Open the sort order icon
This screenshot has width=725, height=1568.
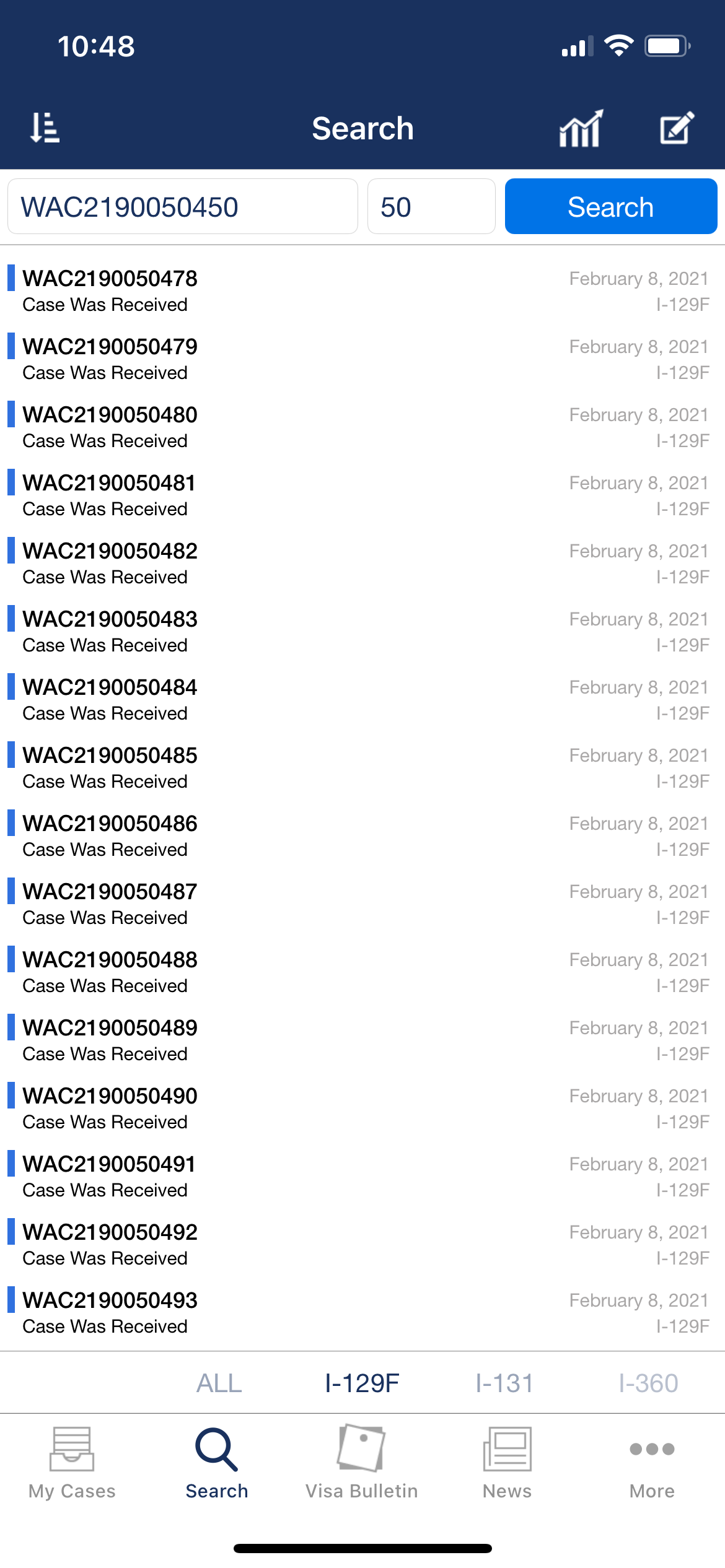(45, 128)
